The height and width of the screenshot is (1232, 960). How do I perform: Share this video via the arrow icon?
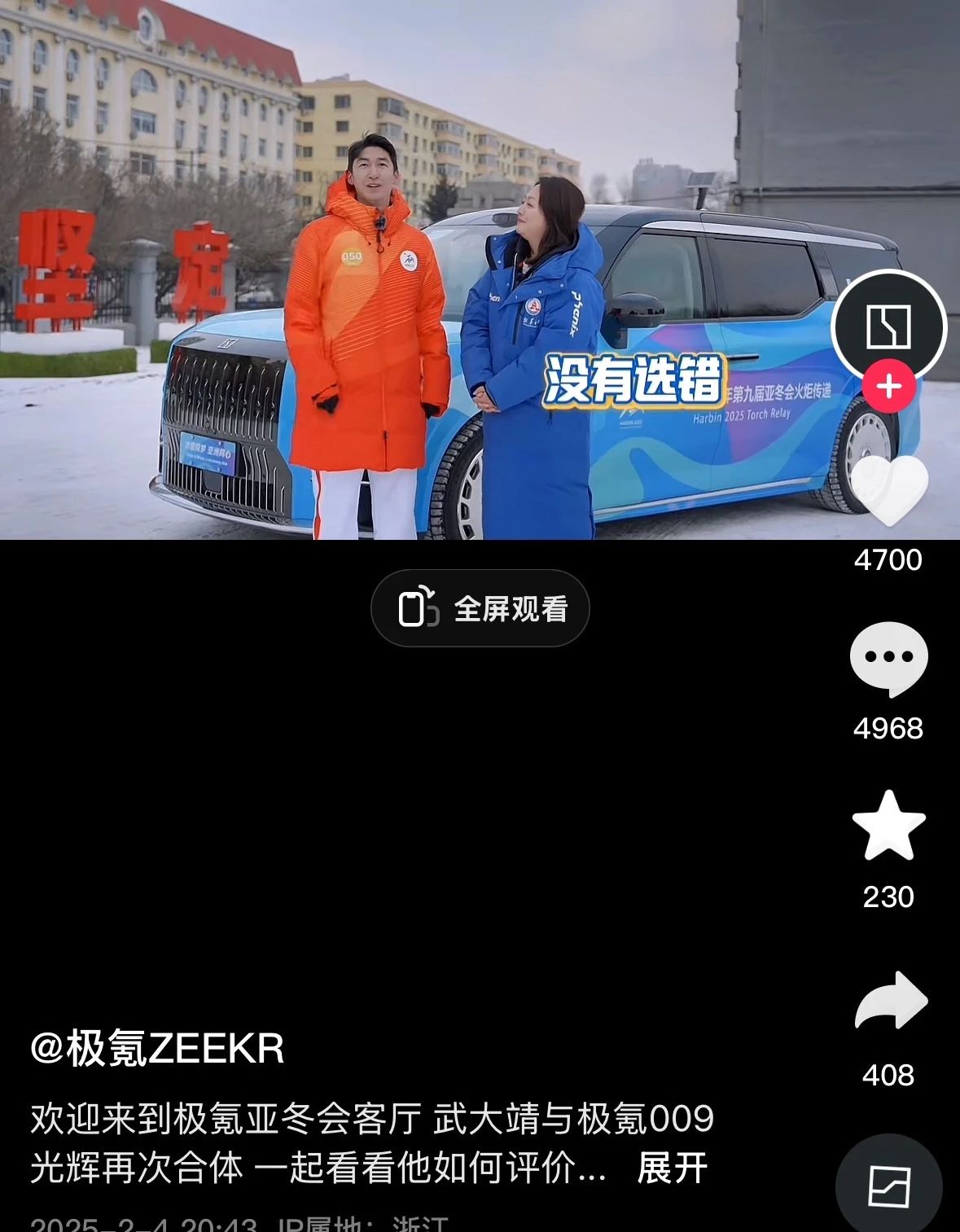tap(890, 1001)
